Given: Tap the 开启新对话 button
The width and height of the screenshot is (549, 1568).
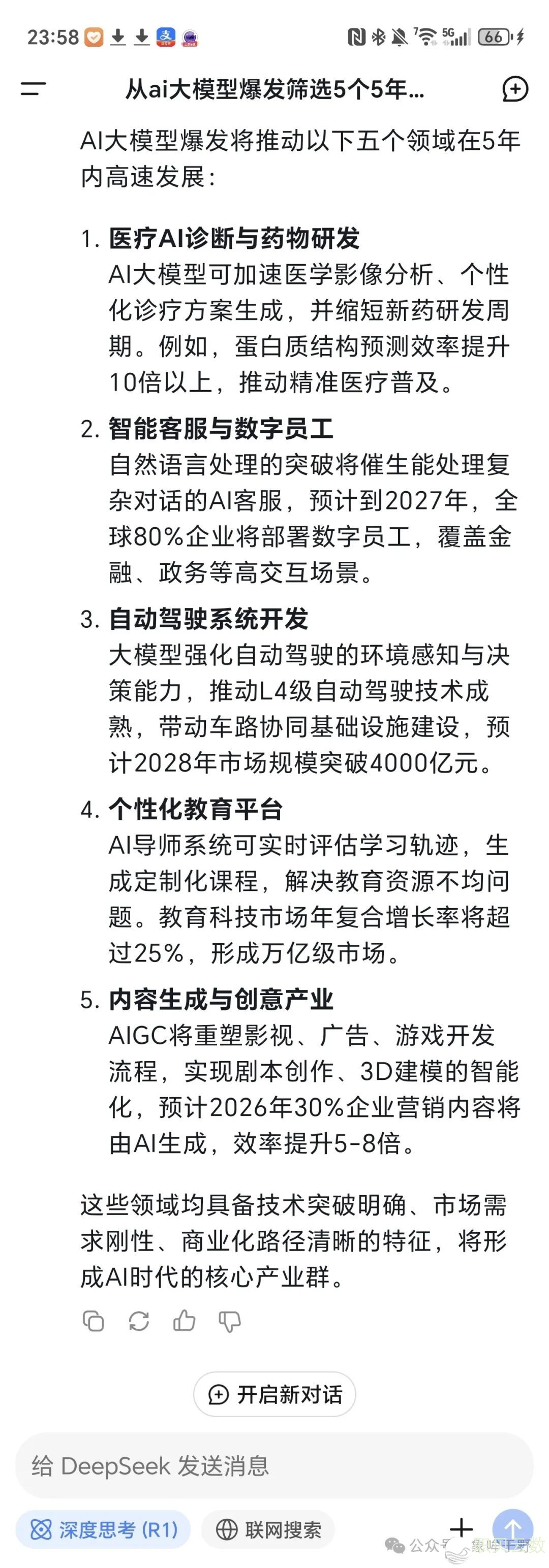Looking at the screenshot, I should pos(274,1394).
